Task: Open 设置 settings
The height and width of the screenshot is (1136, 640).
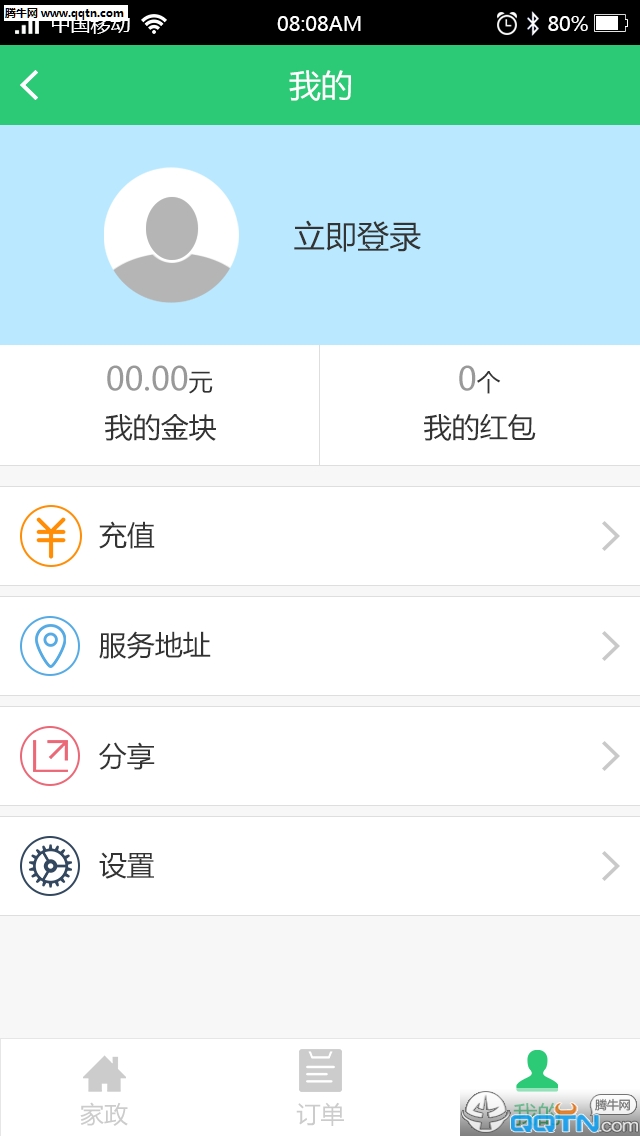Action: pyautogui.click(x=320, y=866)
